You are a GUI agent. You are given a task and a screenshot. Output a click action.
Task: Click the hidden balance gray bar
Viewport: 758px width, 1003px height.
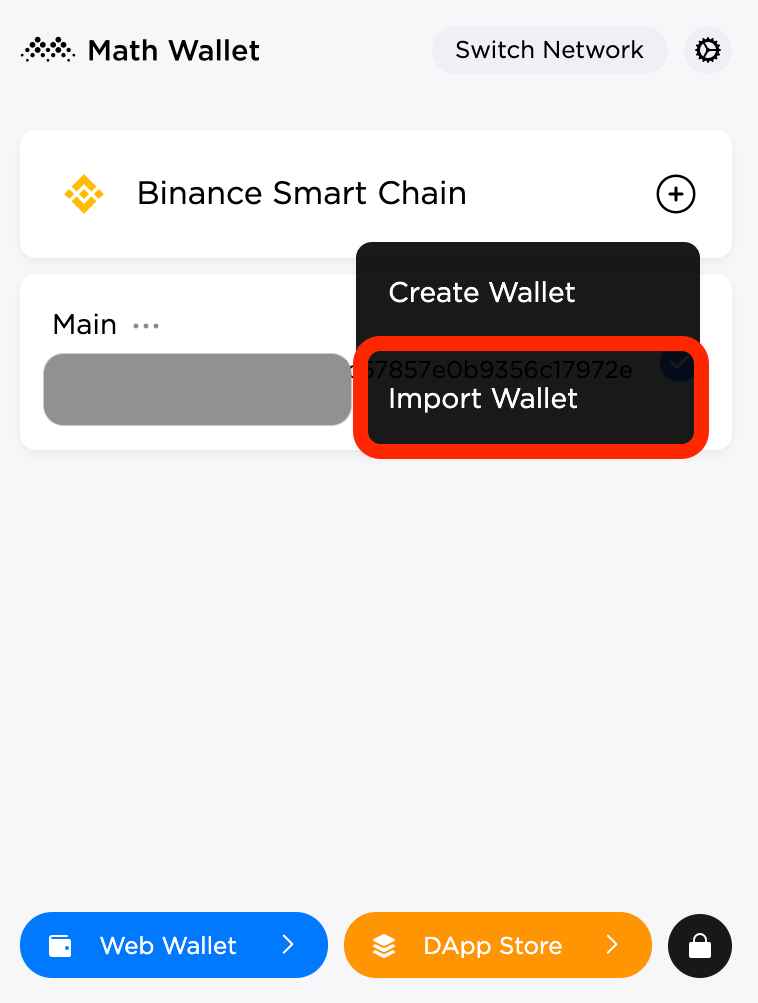197,389
